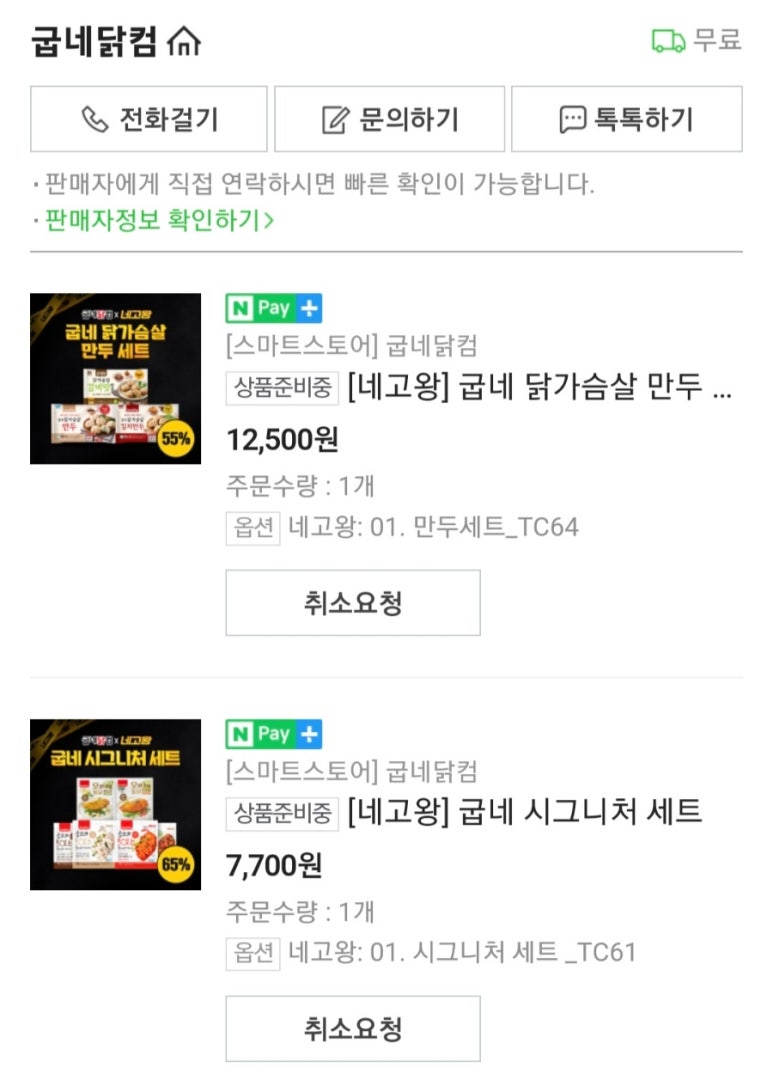Screen dimensions: 773x1092
Task: Open the 판매자정보 확인하기 link
Action: 158,219
